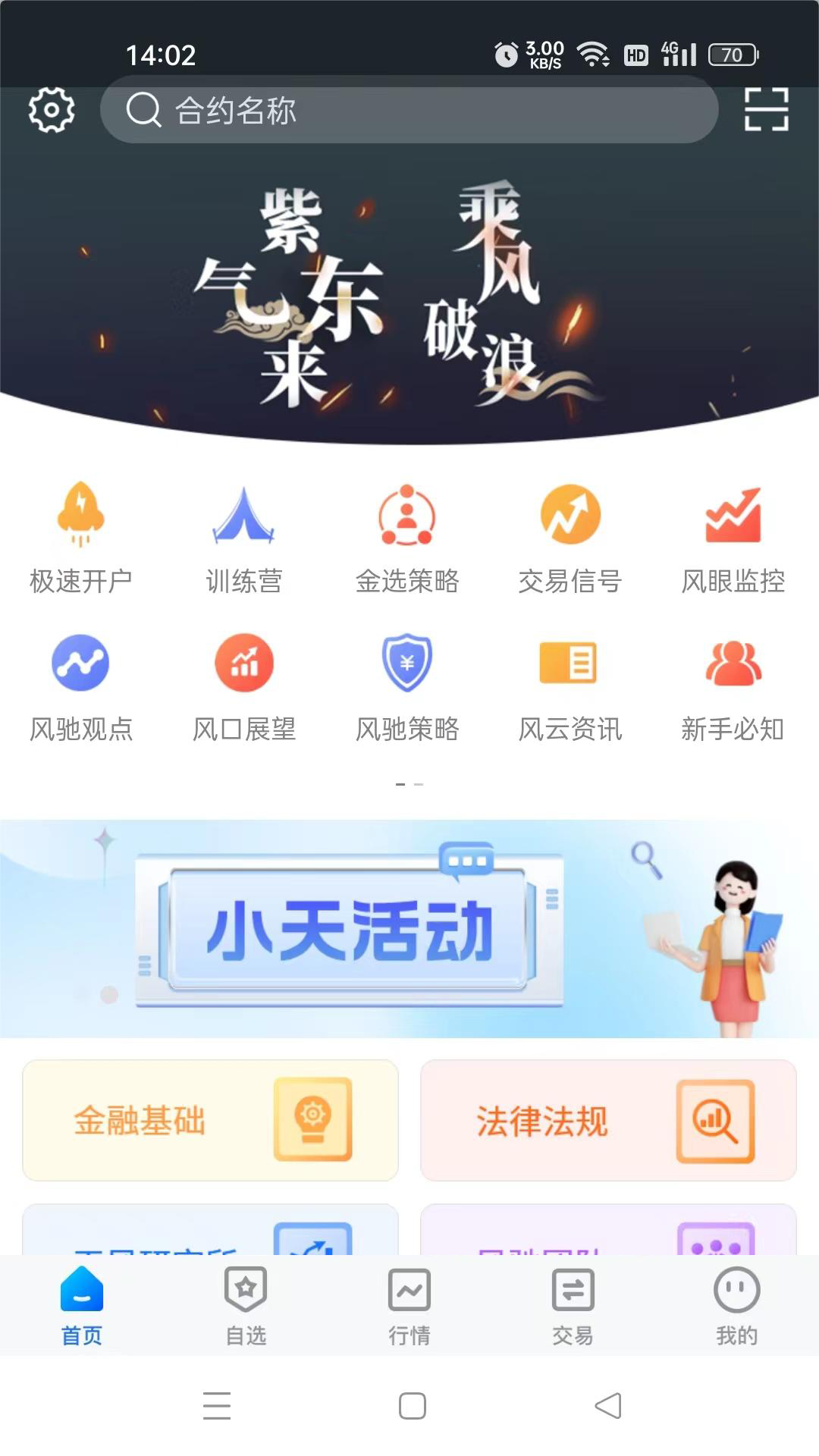Tap the 合约名称 search field
The image size is (819, 1456).
click(x=409, y=111)
